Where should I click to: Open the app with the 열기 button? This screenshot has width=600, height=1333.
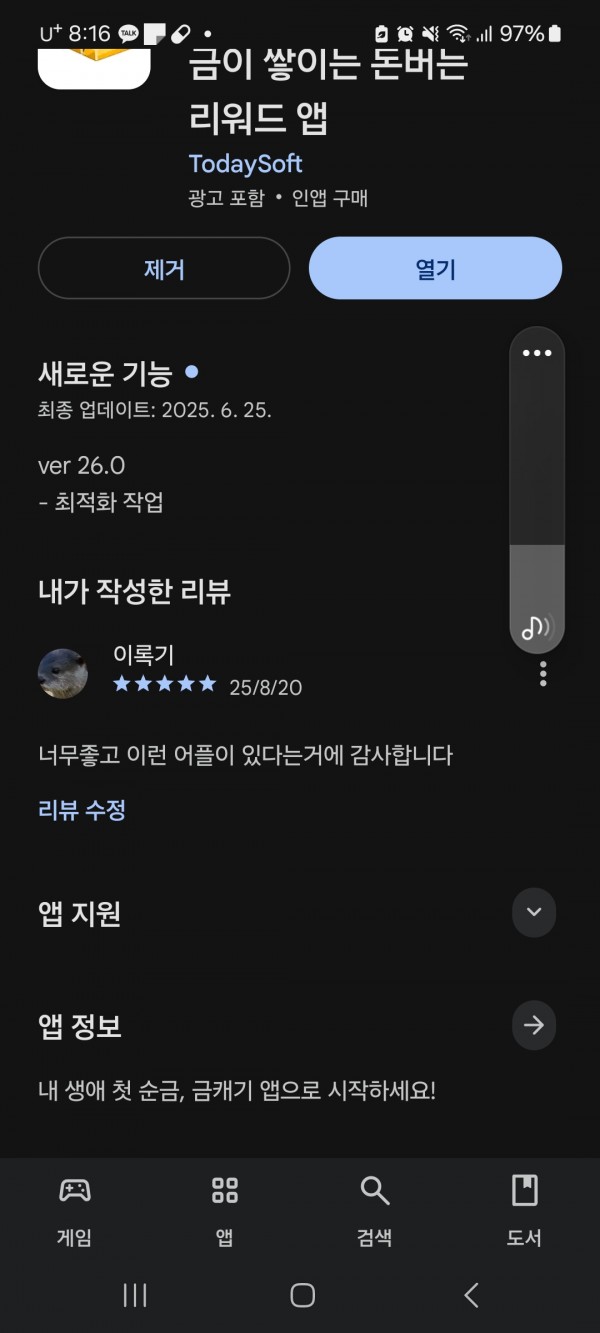click(x=435, y=268)
